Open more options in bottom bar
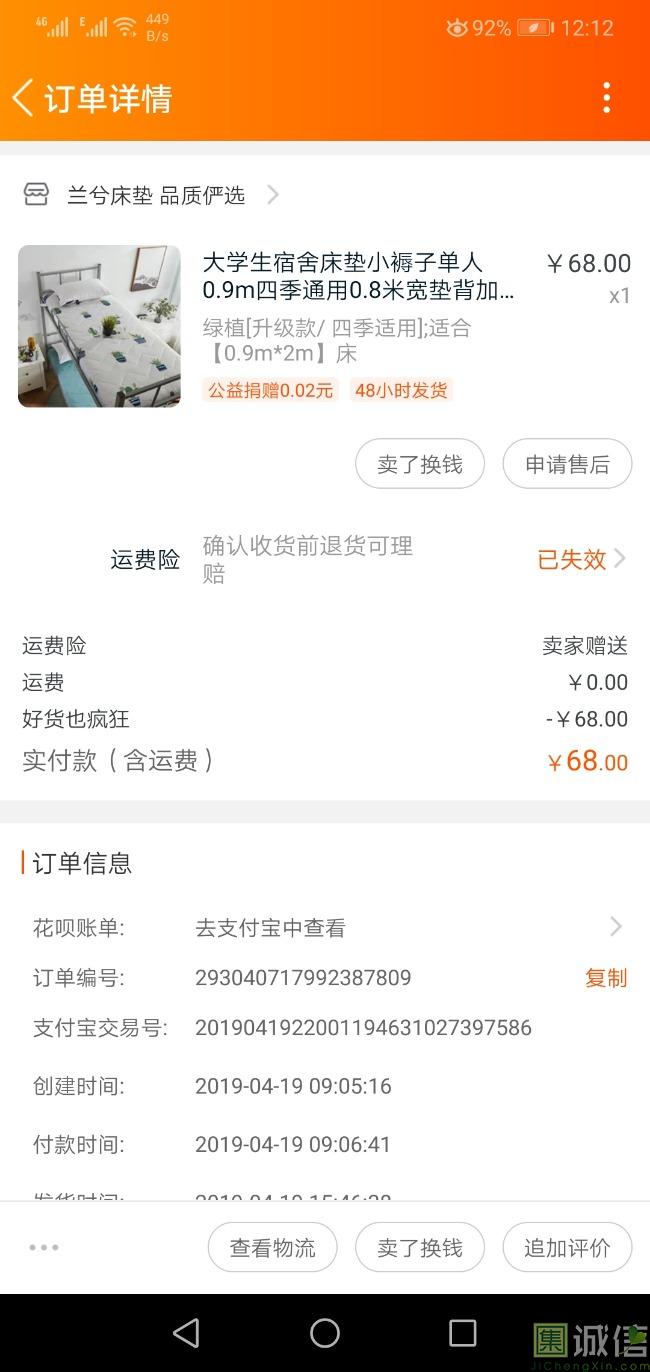Screen dimensions: 650x1372 (44, 1248)
